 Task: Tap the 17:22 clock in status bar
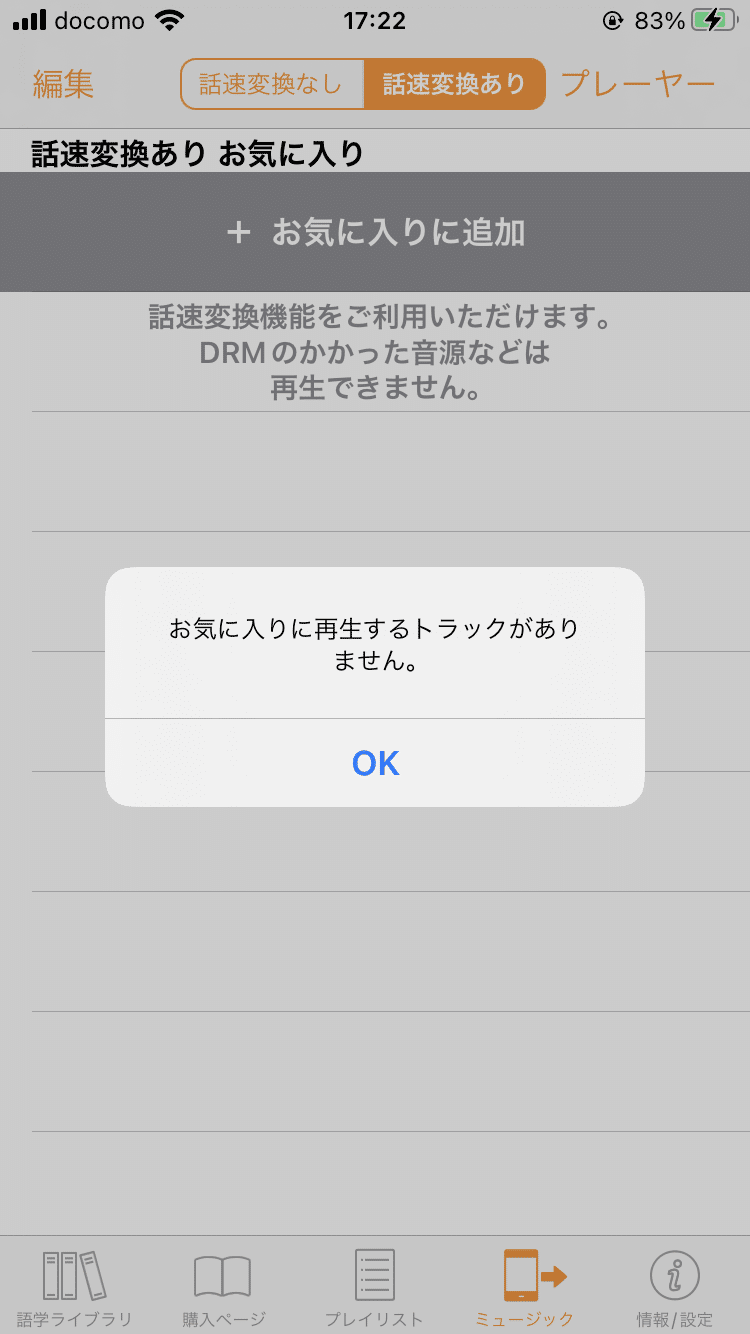(375, 21)
